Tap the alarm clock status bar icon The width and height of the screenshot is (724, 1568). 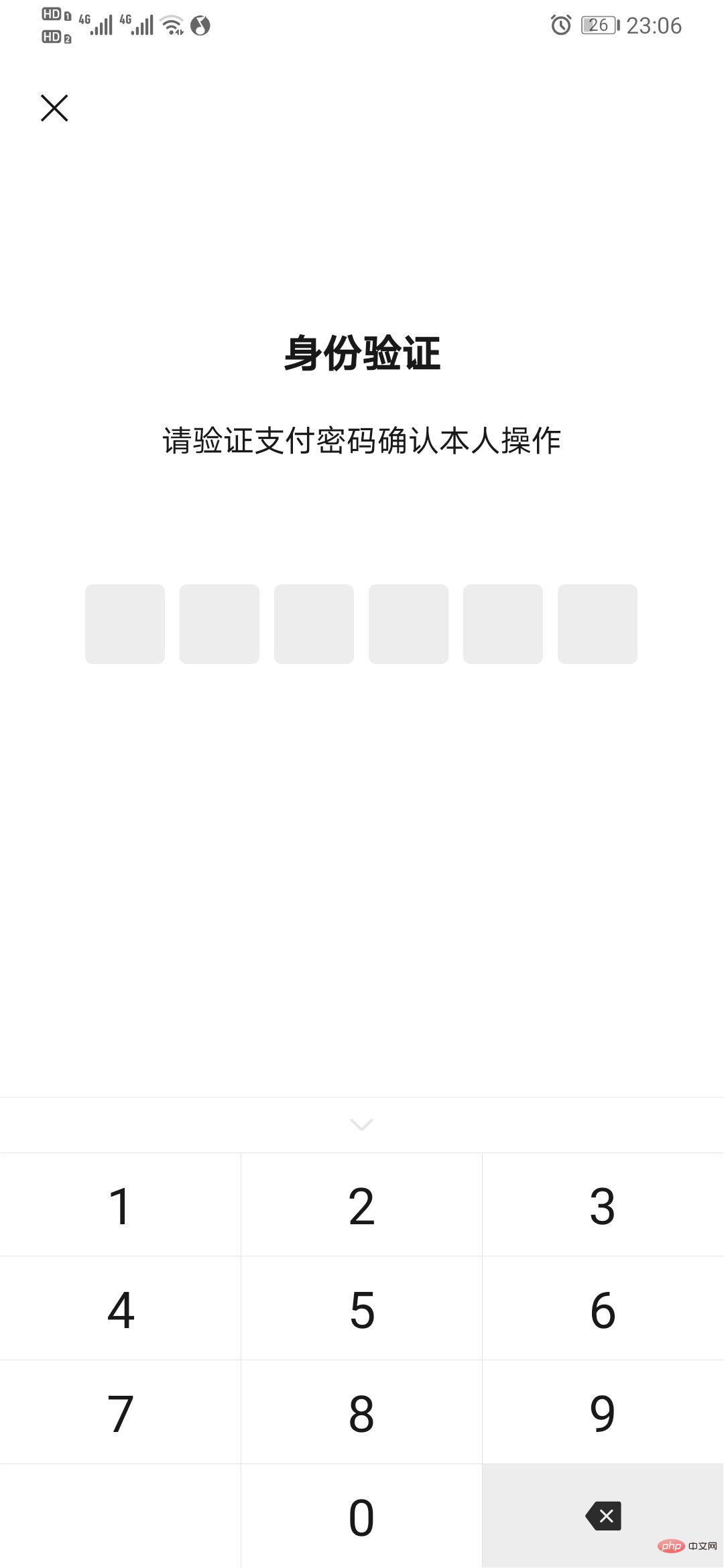pos(561,25)
